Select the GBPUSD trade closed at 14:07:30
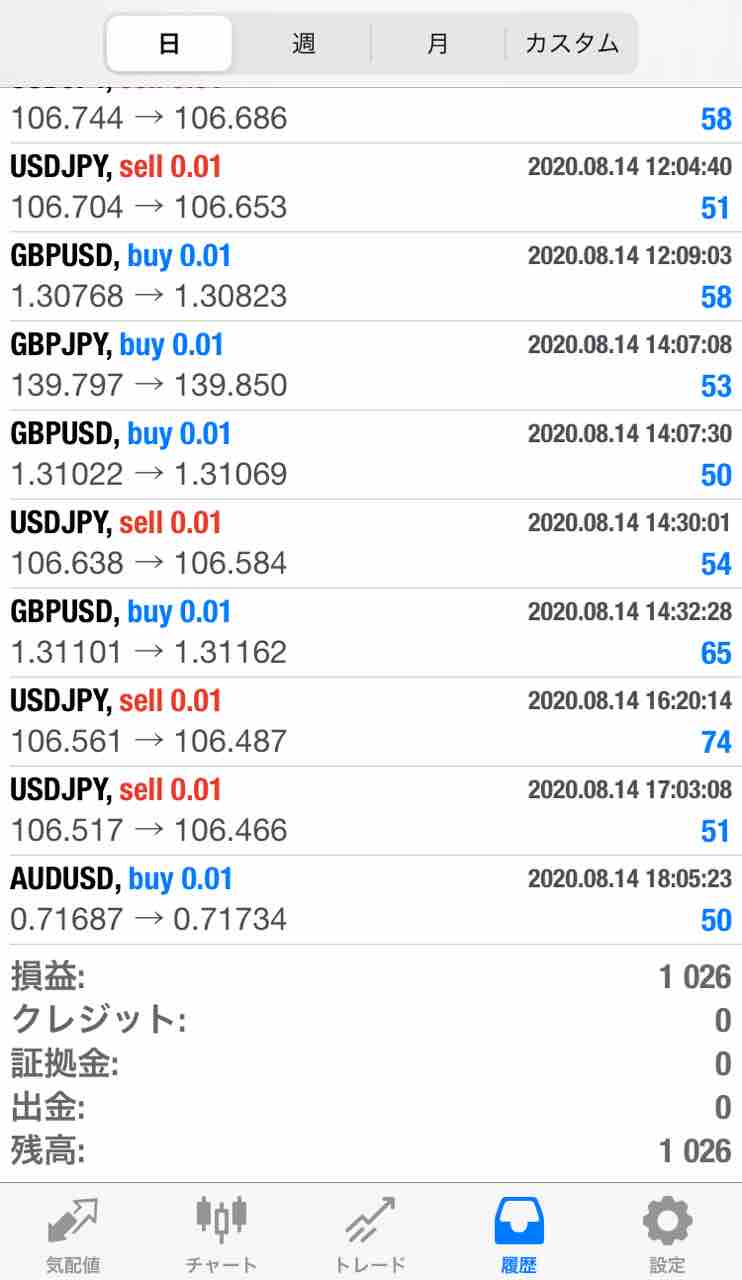This screenshot has width=742, height=1280. (370, 454)
